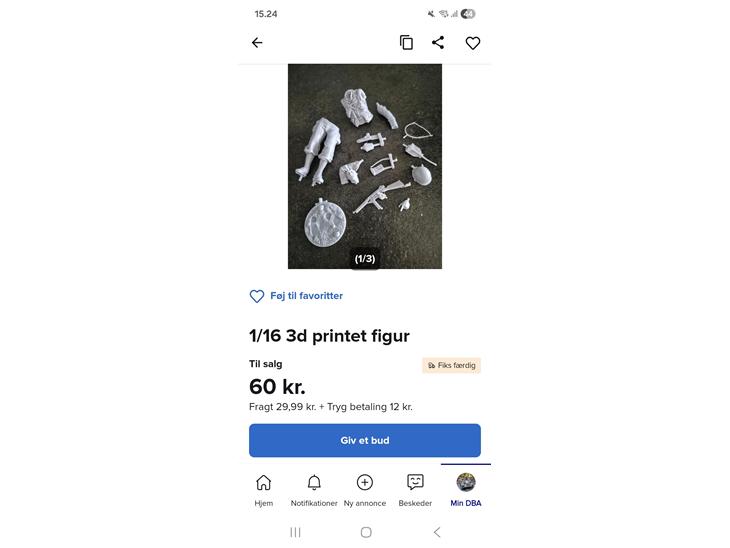Tap Føj til favoritter

[296, 296]
